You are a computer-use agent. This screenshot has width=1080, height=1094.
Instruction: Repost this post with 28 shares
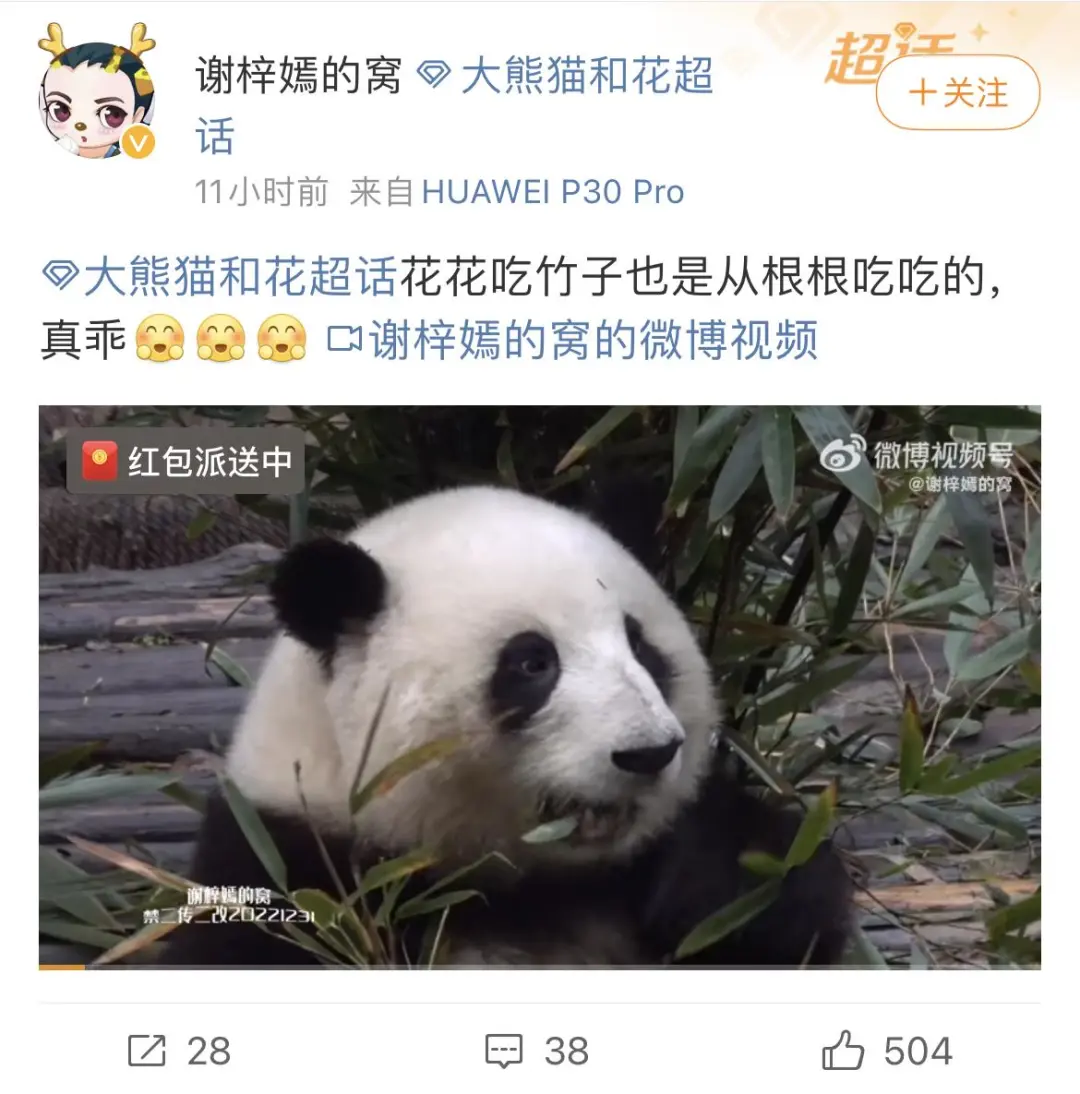click(179, 1051)
